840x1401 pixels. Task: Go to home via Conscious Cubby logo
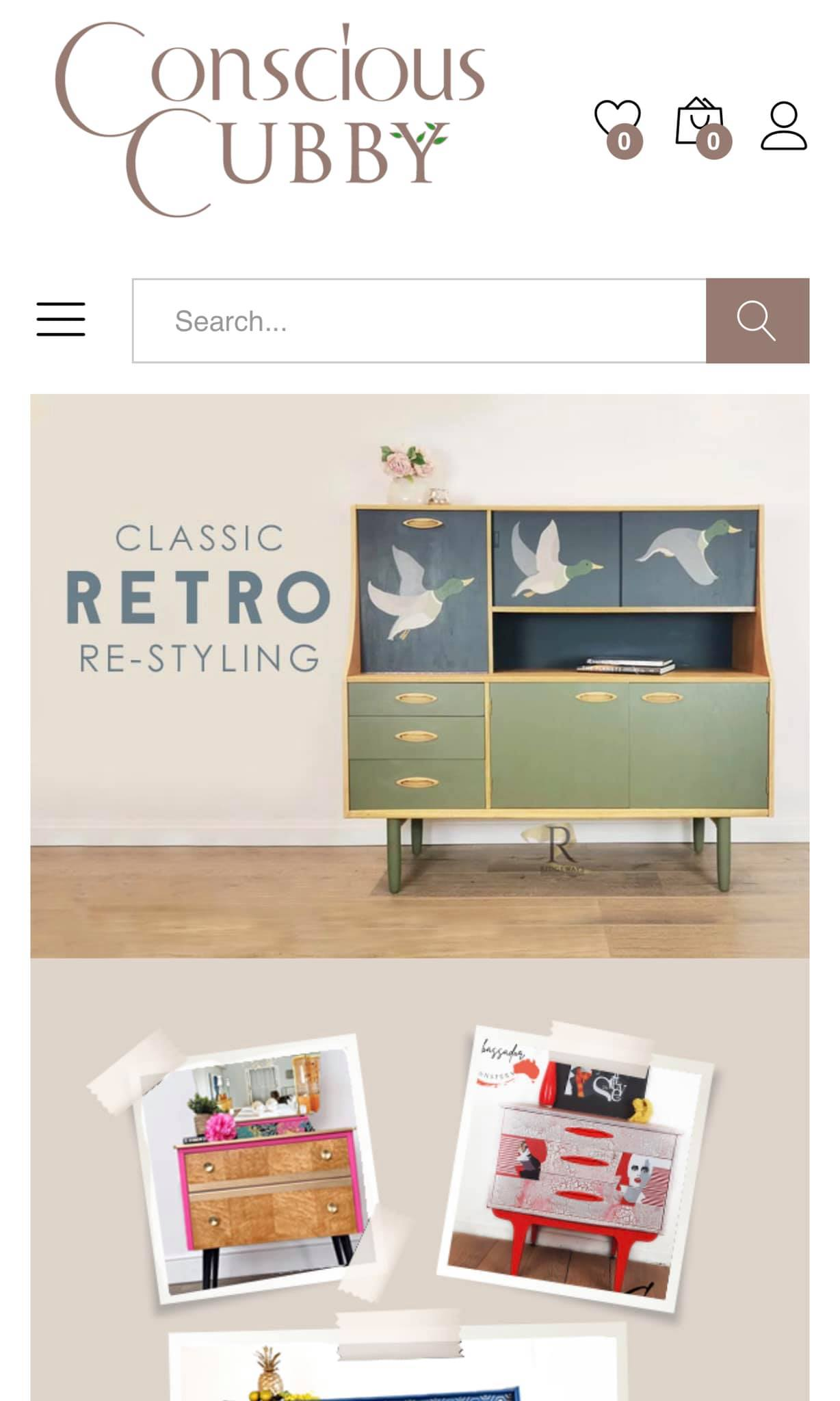270,120
